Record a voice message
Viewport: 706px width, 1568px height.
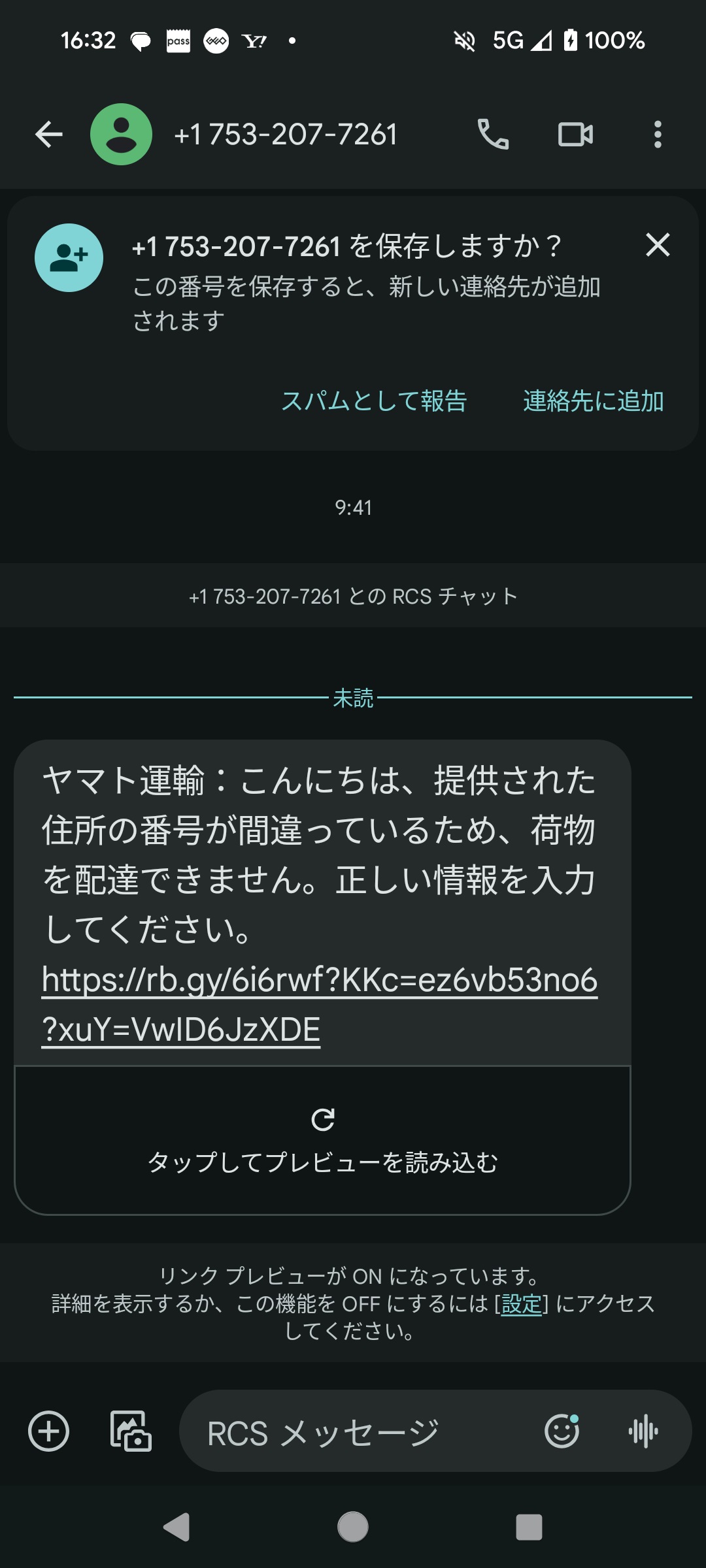(643, 1431)
